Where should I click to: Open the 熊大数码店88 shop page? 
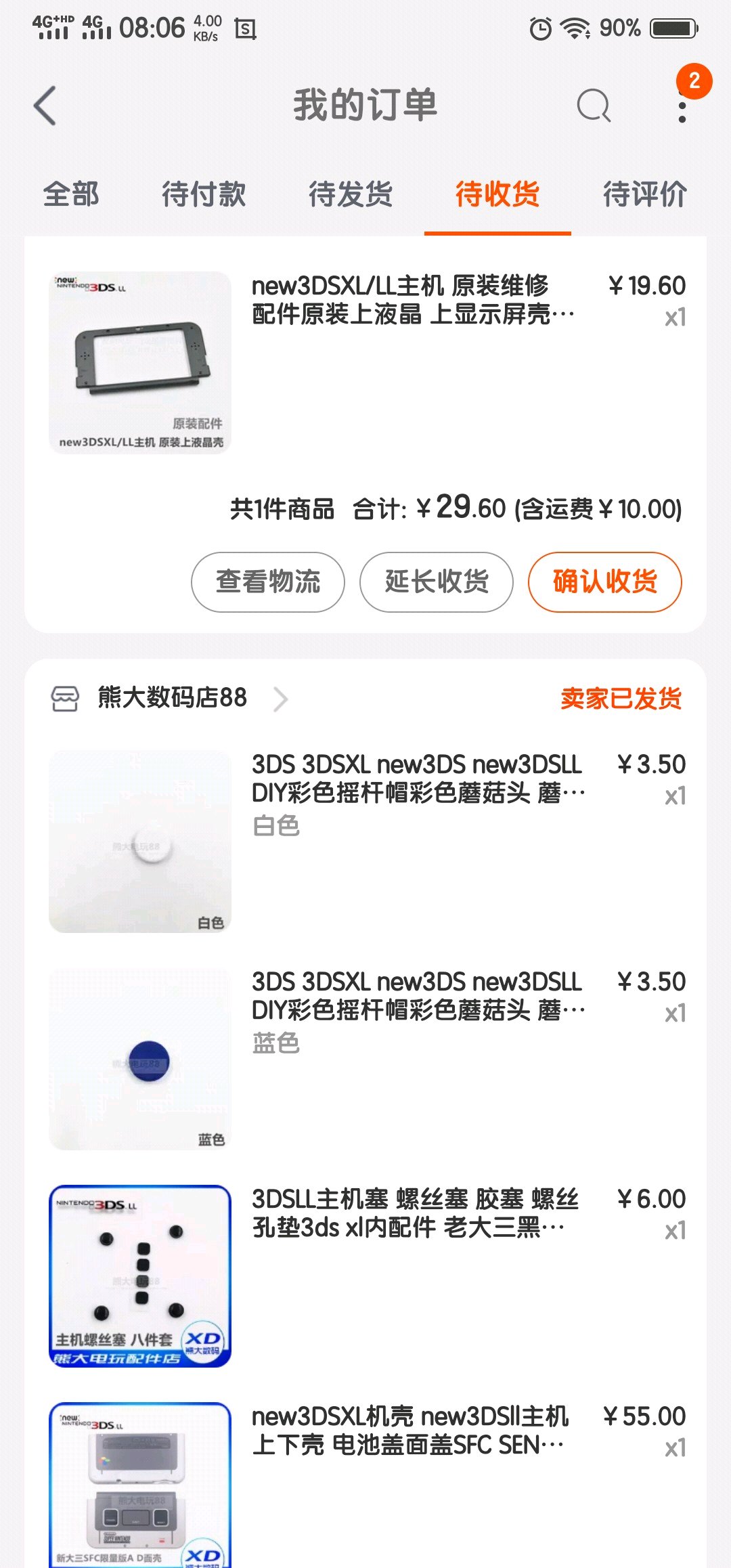point(172,698)
